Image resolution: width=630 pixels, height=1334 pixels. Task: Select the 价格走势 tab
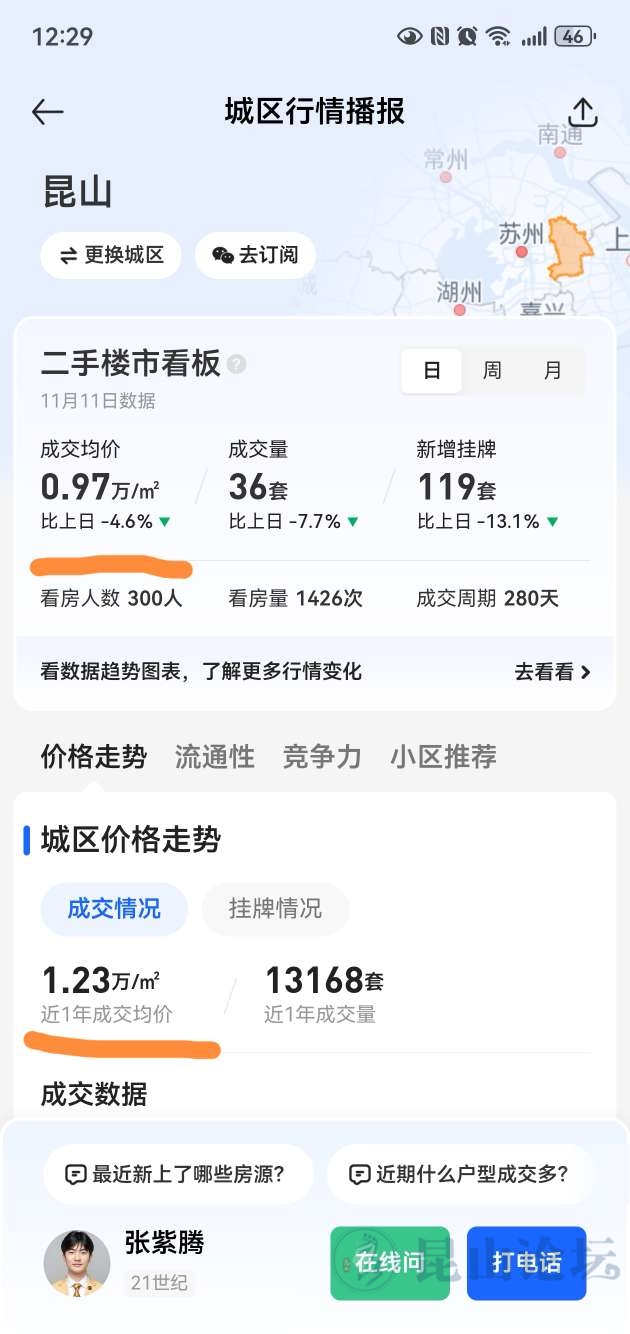[x=93, y=757]
